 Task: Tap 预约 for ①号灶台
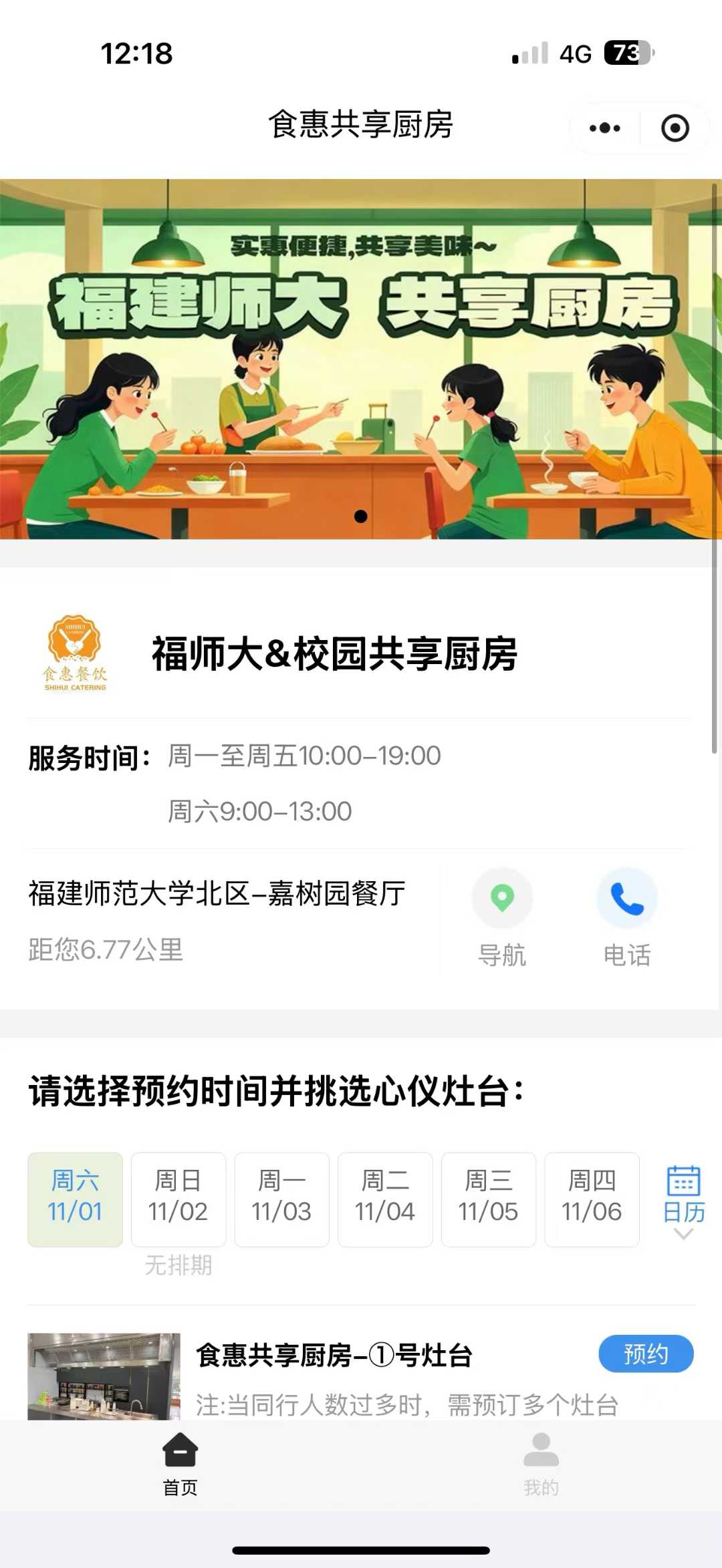pyautogui.click(x=645, y=1354)
